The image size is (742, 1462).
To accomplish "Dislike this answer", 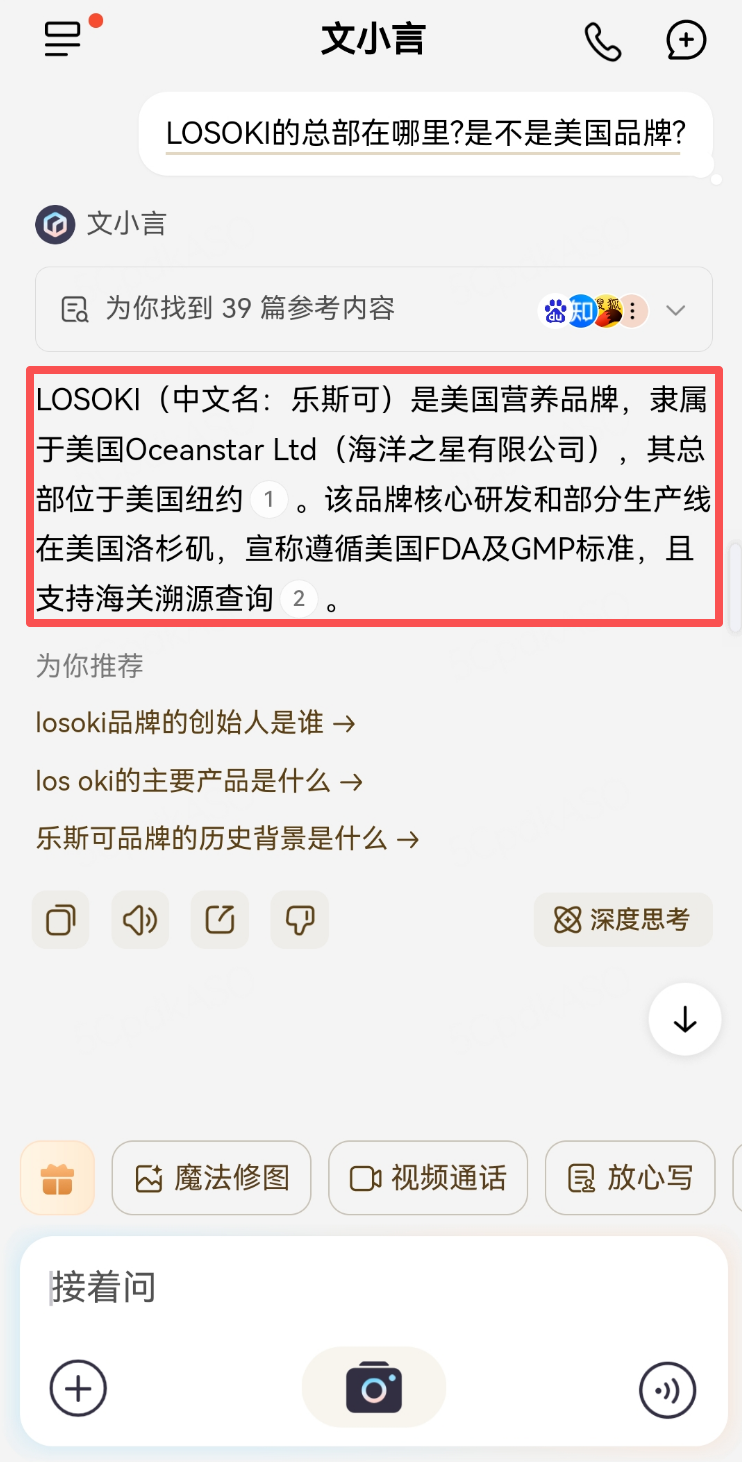I will pos(300,919).
